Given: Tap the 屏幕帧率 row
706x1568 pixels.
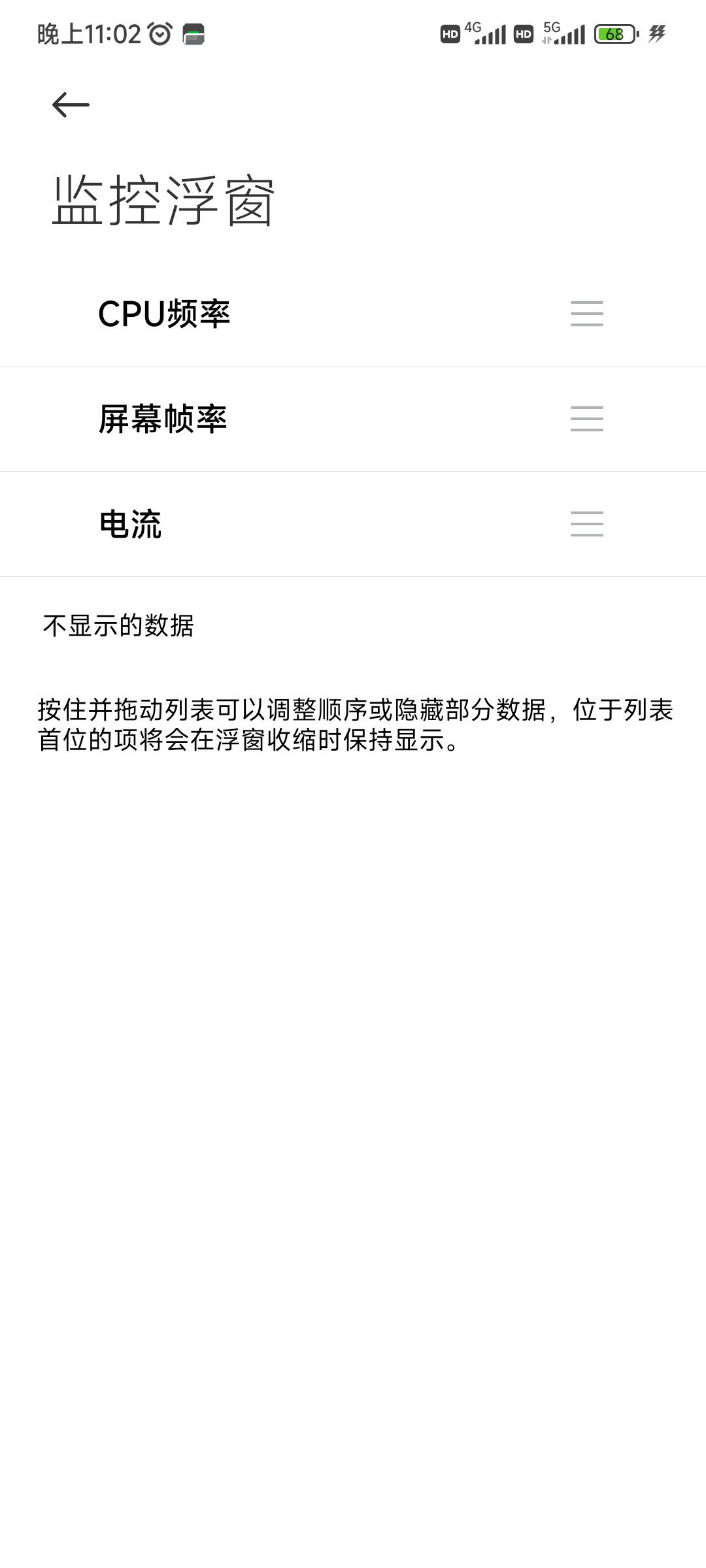Looking at the screenshot, I should click(x=353, y=419).
